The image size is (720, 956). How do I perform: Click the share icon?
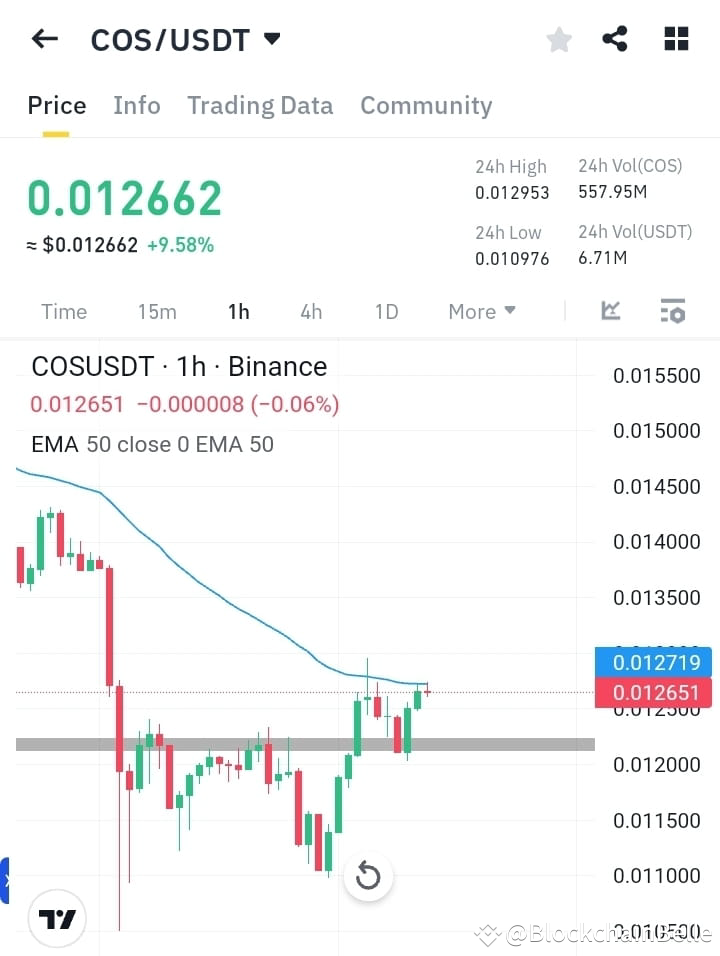(615, 39)
